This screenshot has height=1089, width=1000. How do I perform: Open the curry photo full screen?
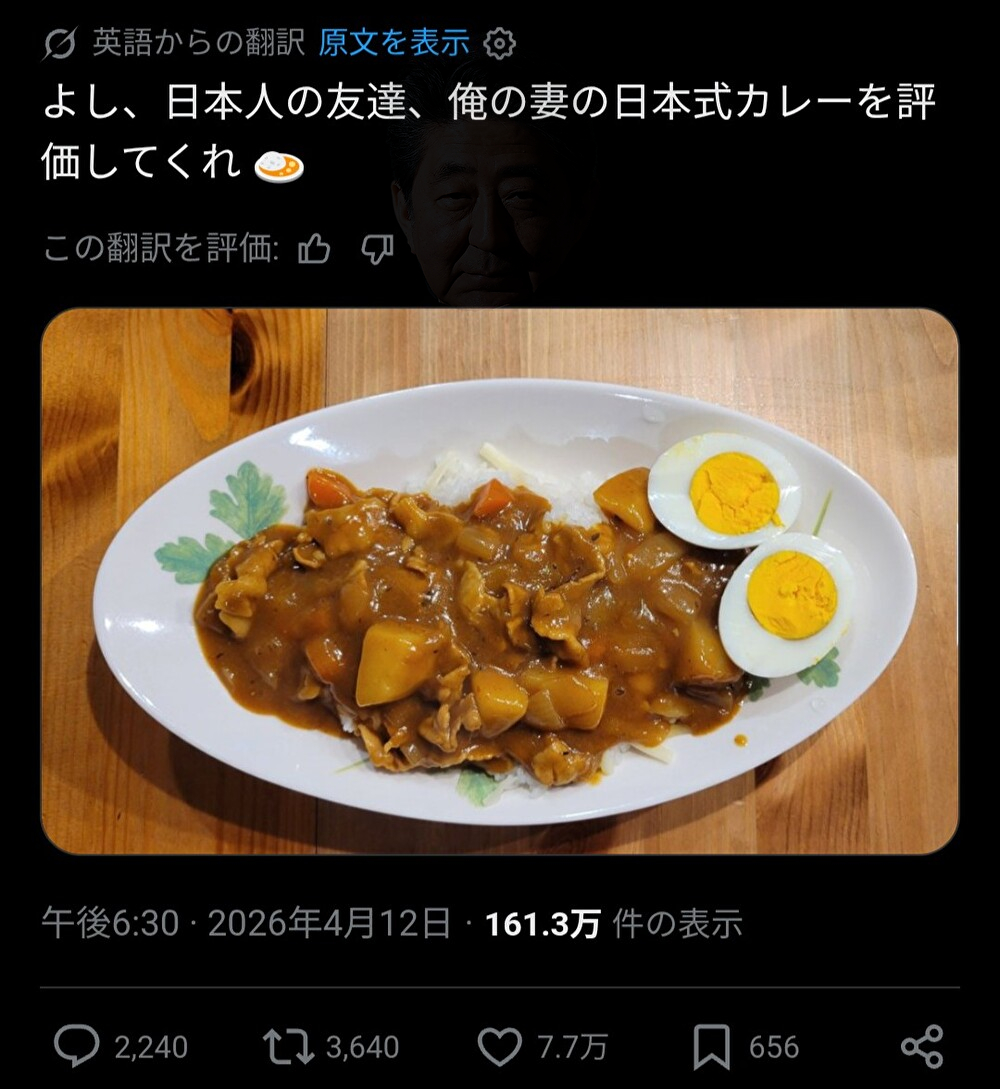[500, 581]
